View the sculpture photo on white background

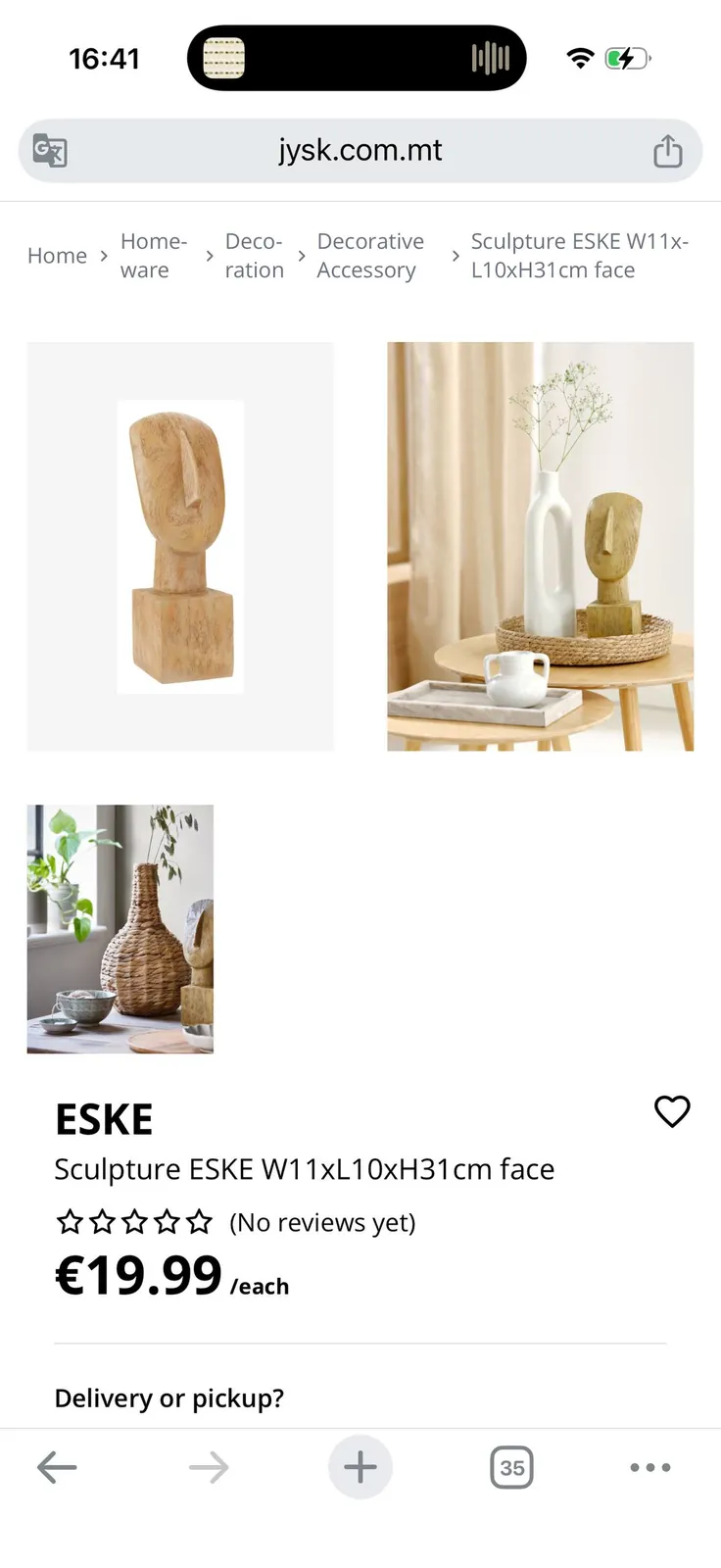pos(180,547)
